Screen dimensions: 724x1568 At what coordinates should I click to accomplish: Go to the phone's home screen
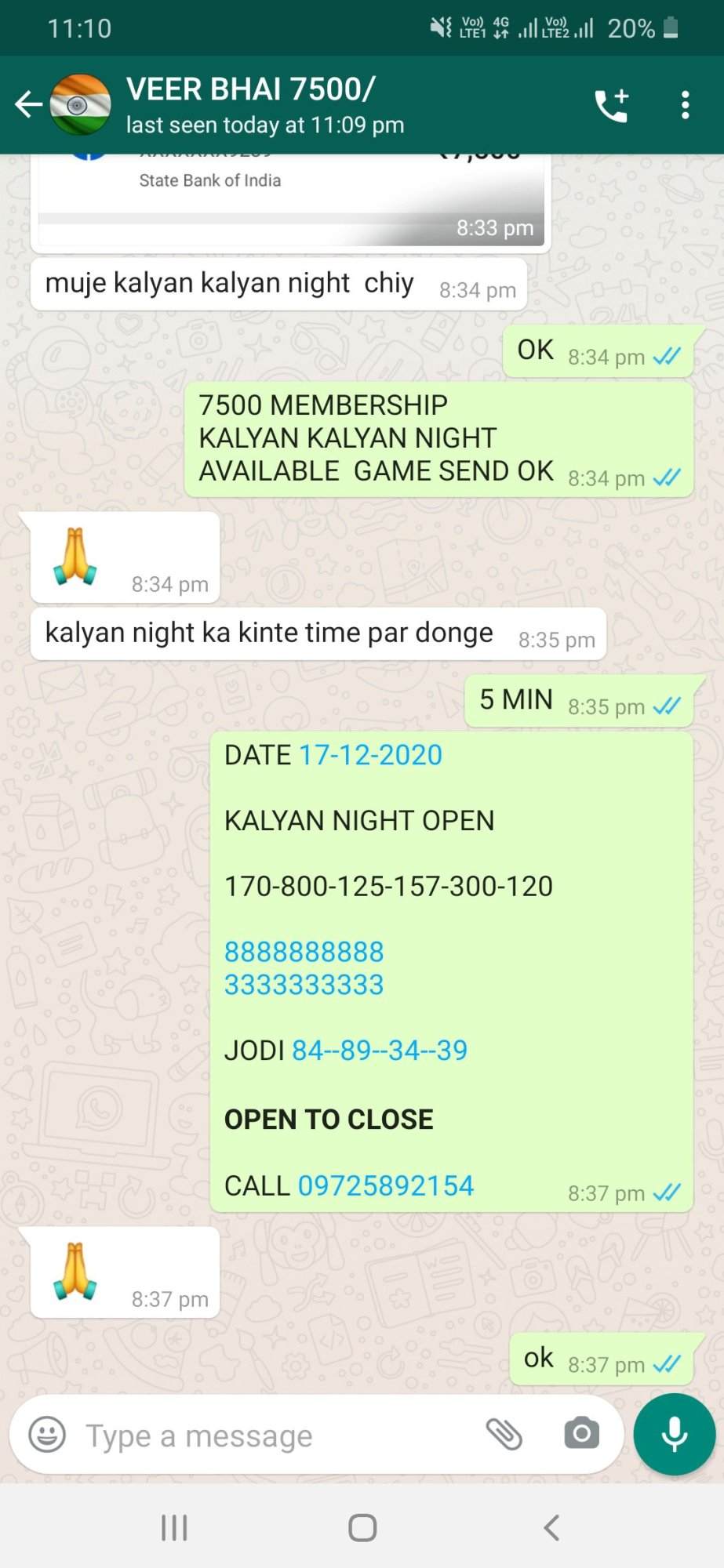pos(362,1527)
